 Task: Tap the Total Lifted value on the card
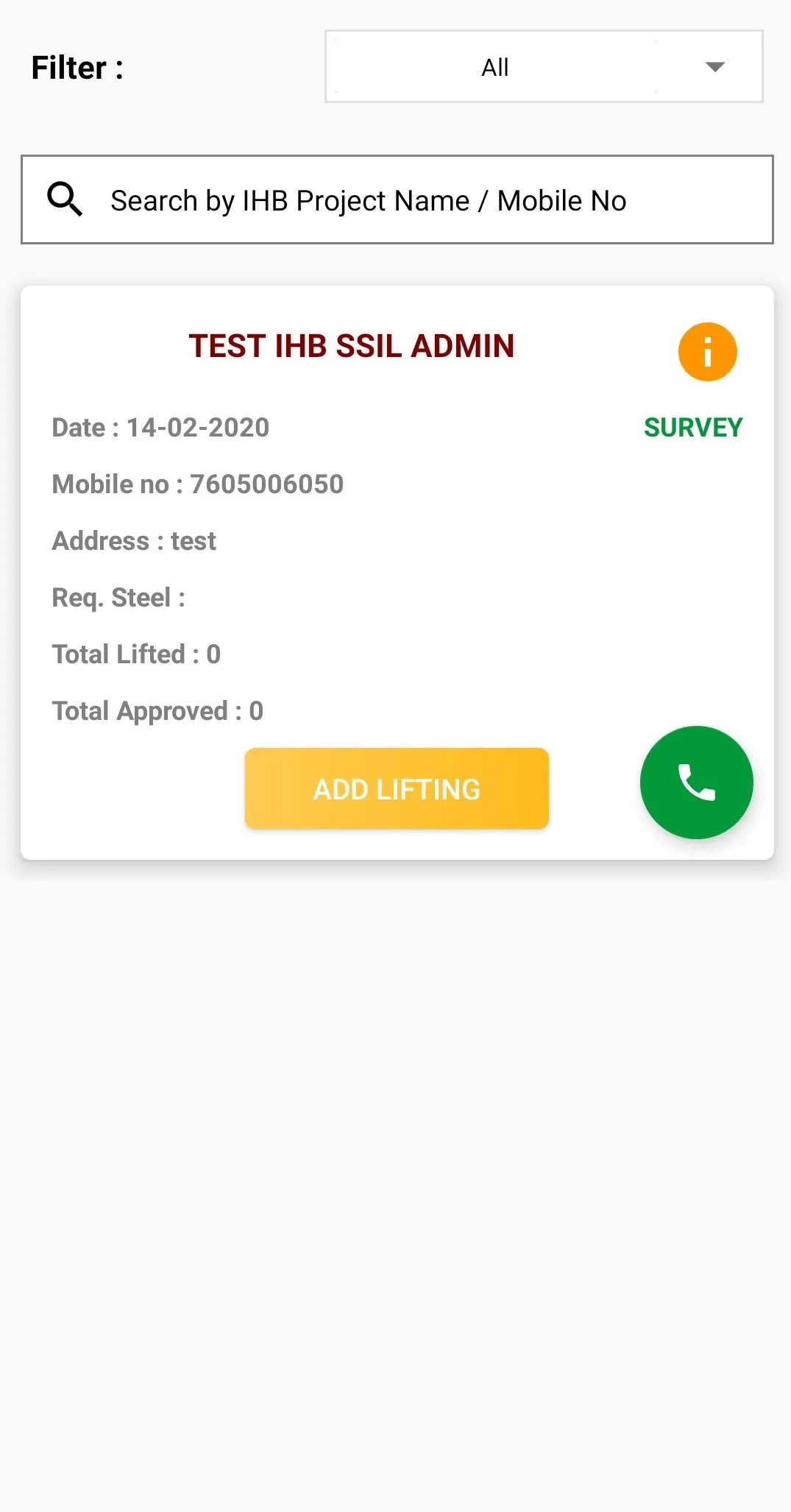(x=136, y=654)
